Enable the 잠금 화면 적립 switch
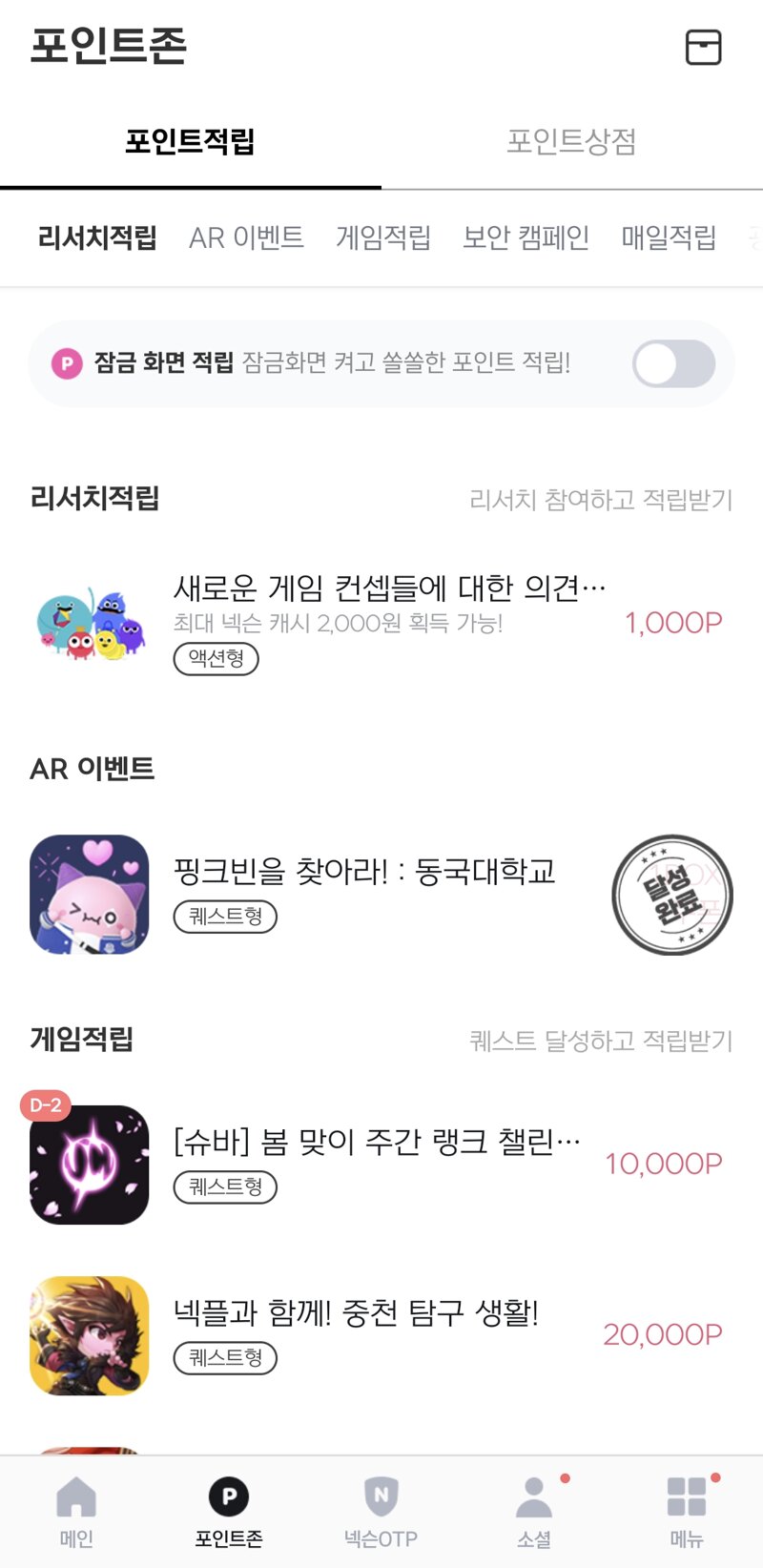Viewport: 763px width, 1568px height. (x=673, y=363)
